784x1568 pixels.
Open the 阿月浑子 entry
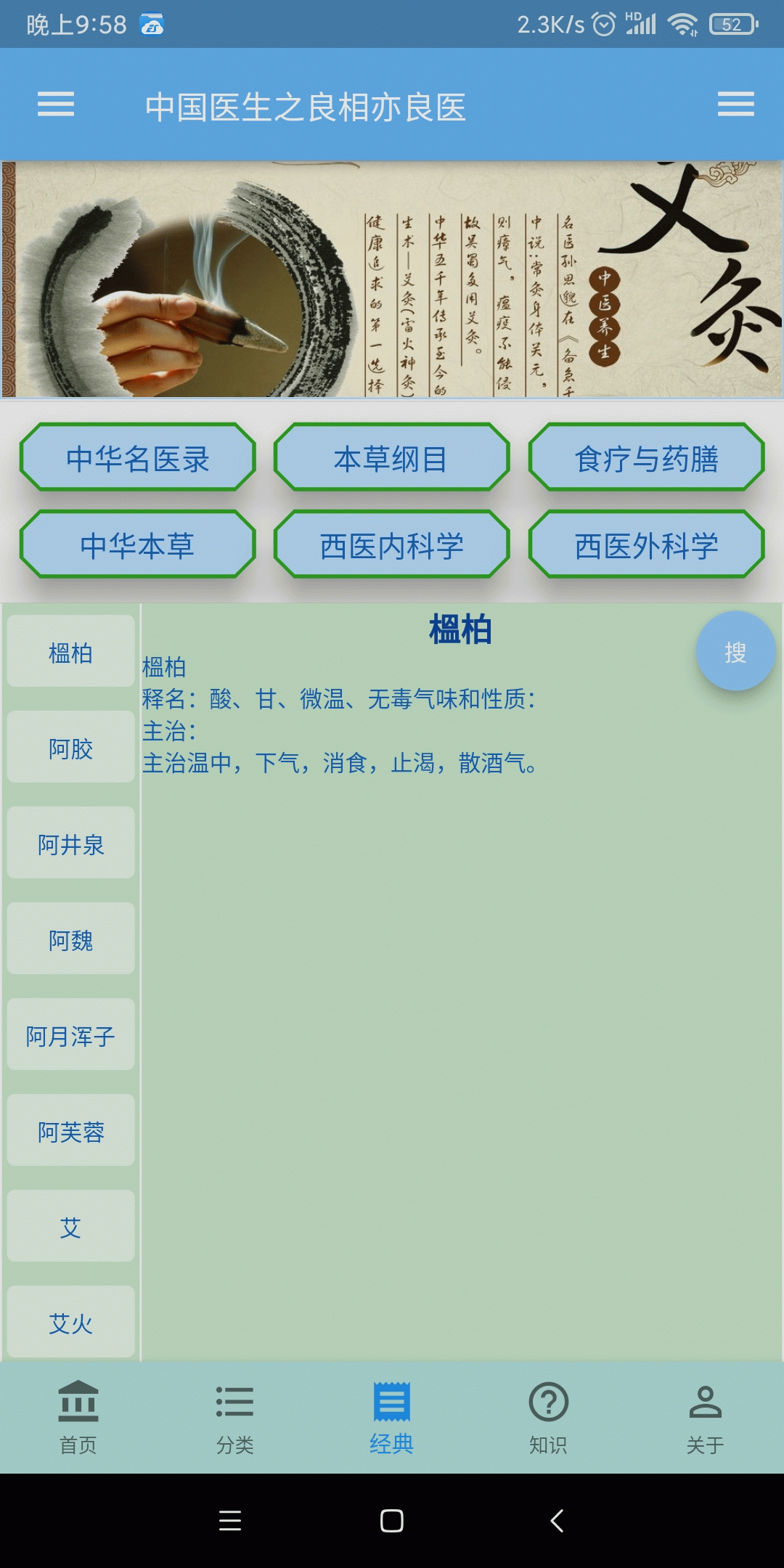[x=70, y=1034]
